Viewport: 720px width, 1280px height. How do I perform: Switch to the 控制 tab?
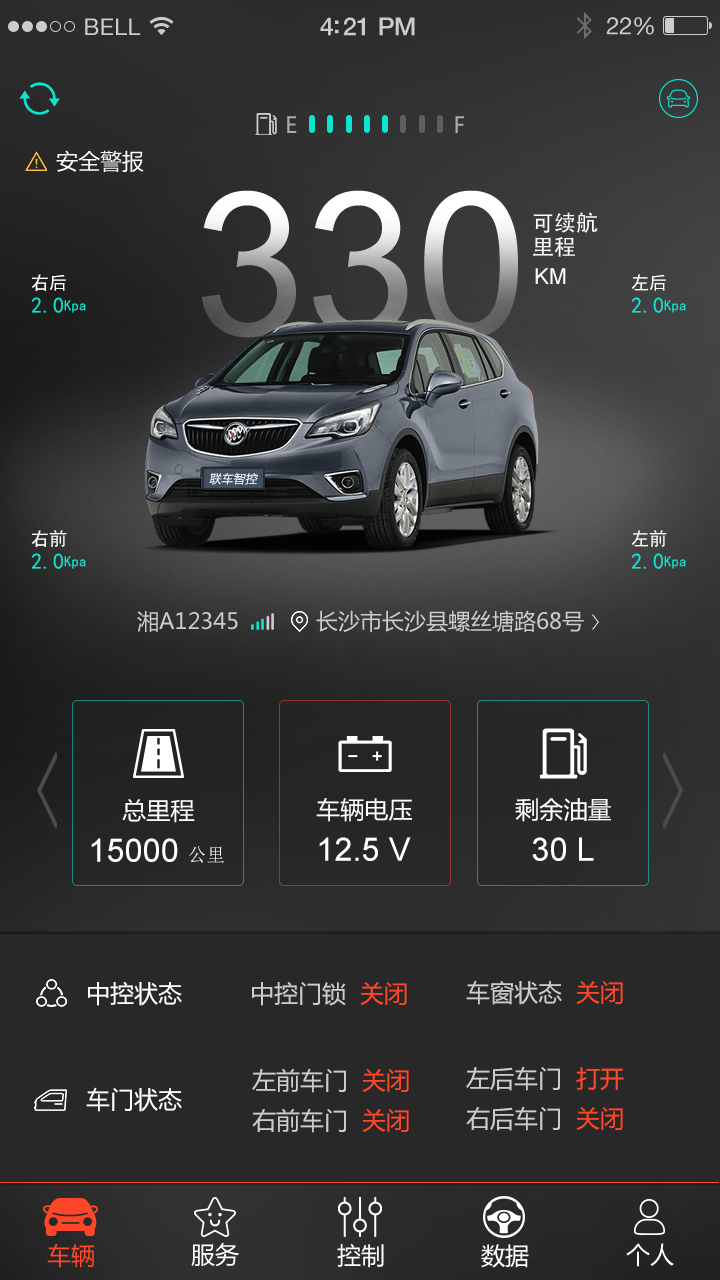(360, 1232)
